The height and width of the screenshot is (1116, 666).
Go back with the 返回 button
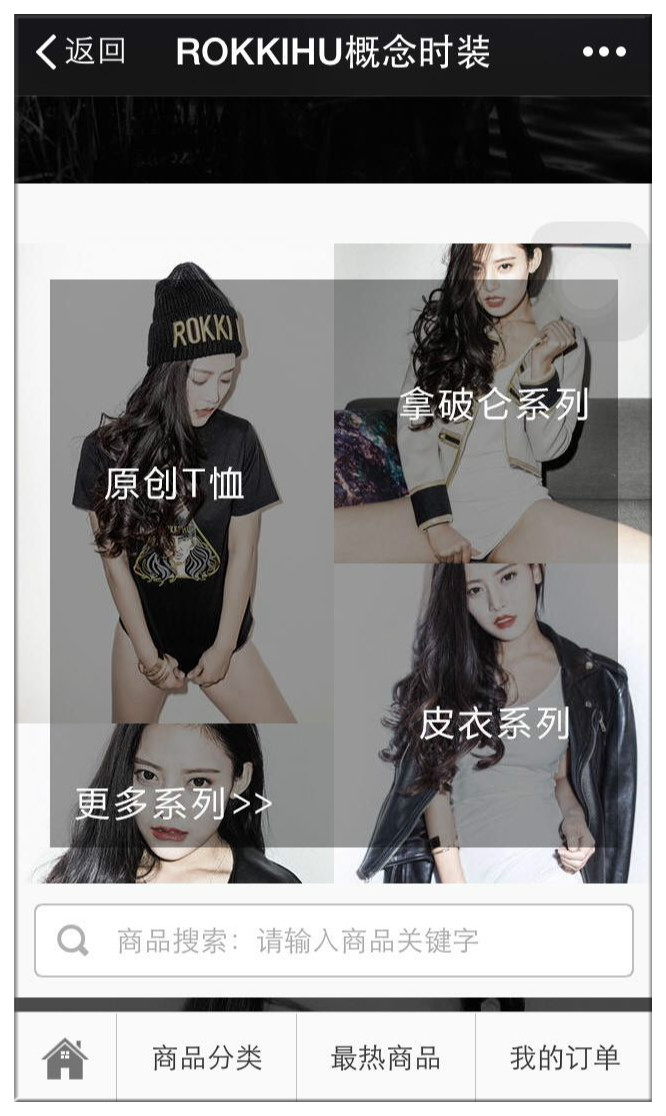[x=80, y=52]
